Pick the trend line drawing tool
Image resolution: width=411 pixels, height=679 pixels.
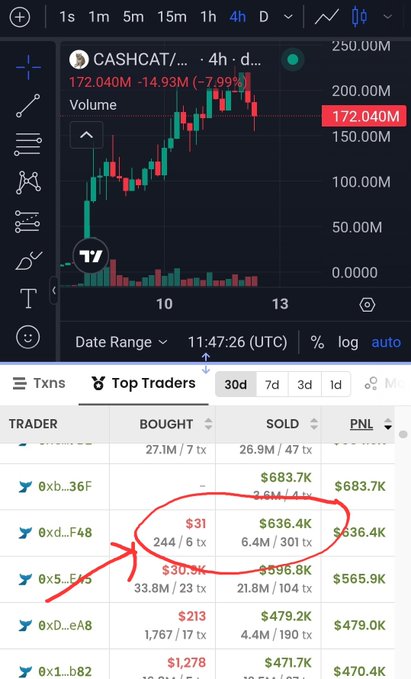(x=28, y=106)
